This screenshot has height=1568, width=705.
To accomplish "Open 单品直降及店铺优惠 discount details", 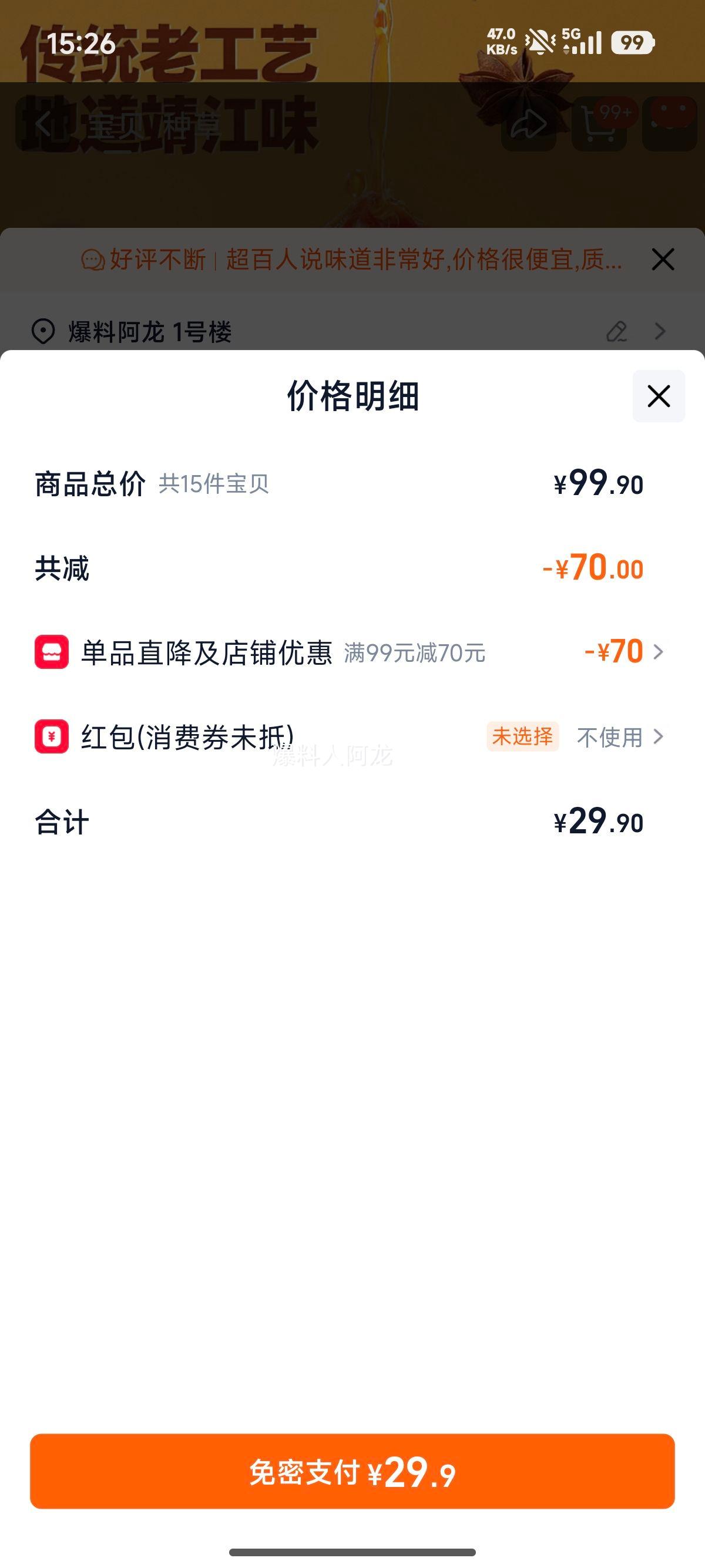I will (x=622, y=652).
